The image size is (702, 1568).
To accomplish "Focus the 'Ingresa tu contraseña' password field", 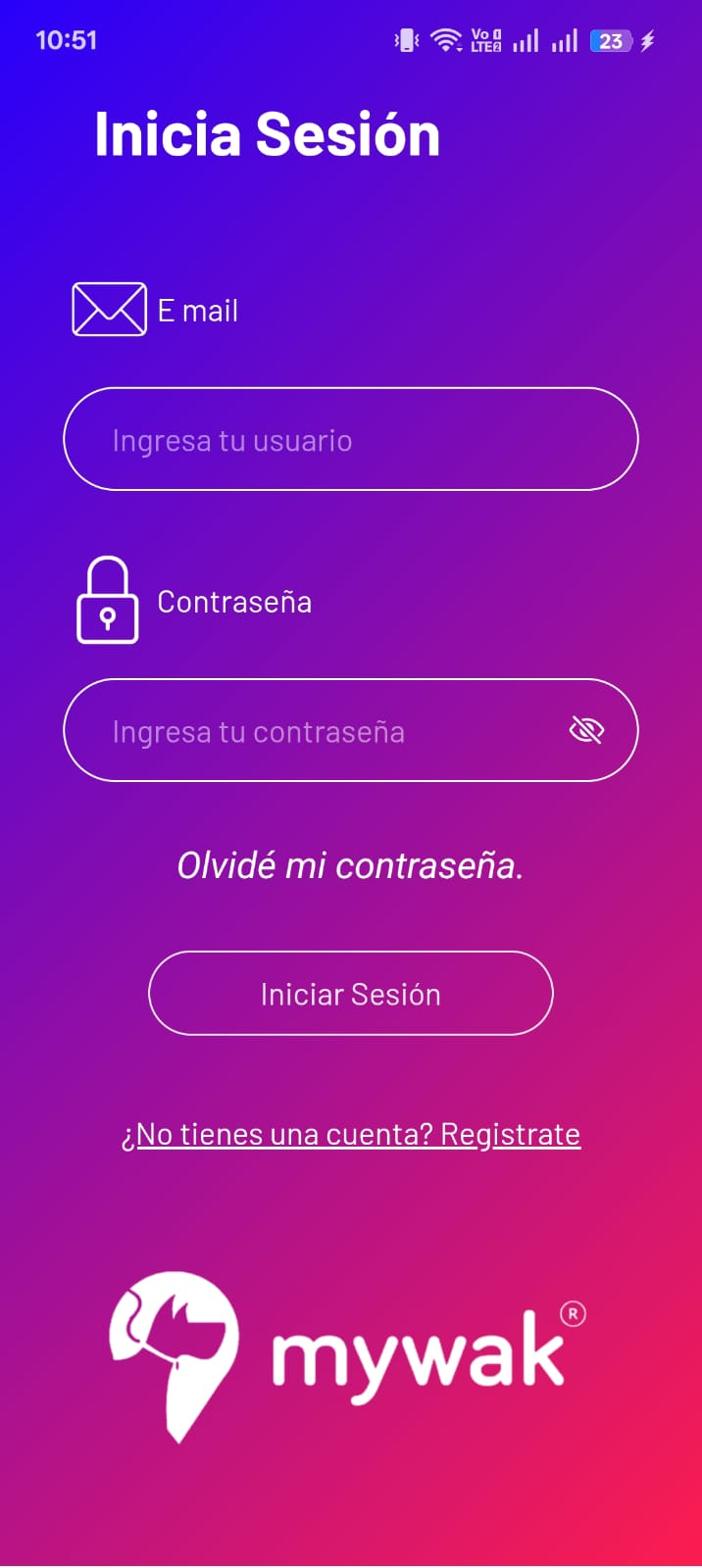I will click(x=351, y=730).
